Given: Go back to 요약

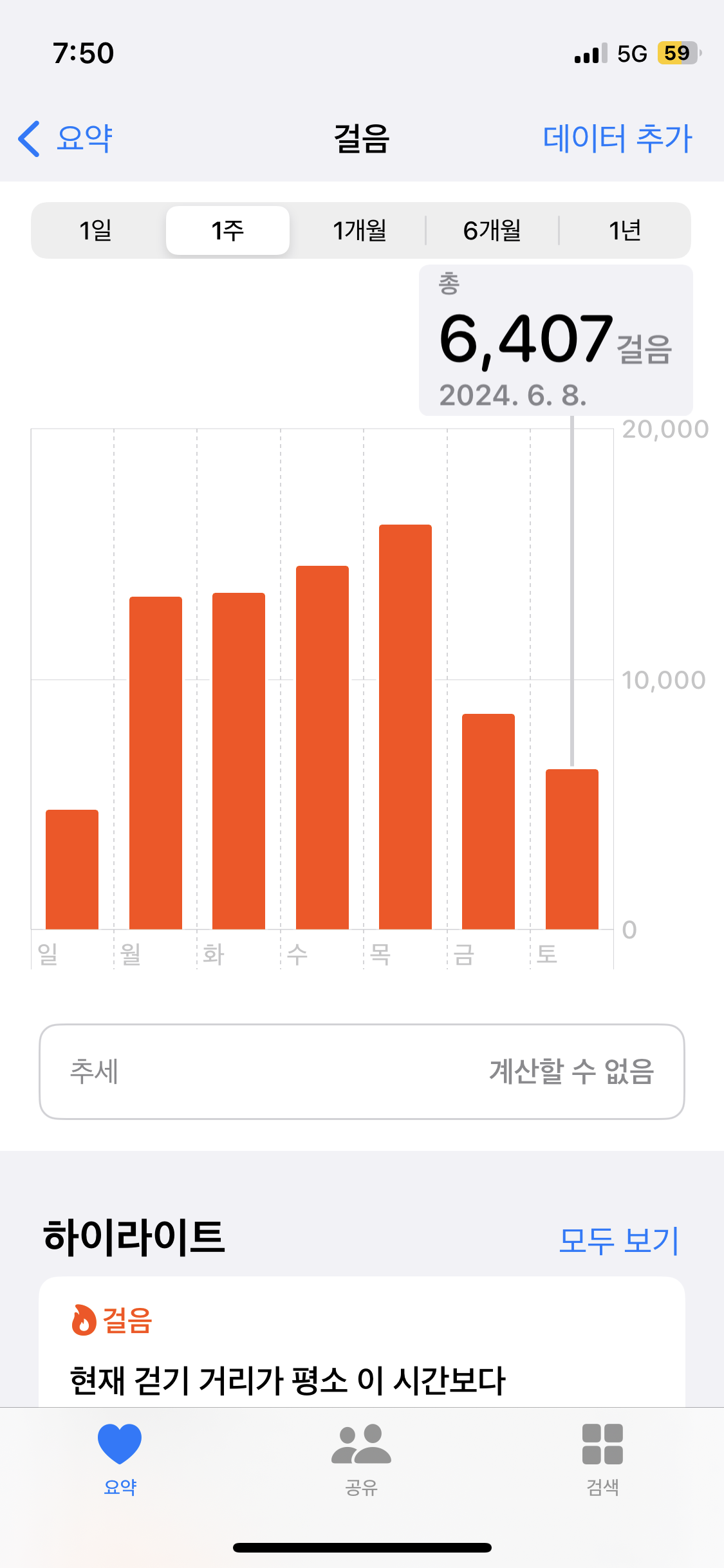Looking at the screenshot, I should [x=66, y=138].
